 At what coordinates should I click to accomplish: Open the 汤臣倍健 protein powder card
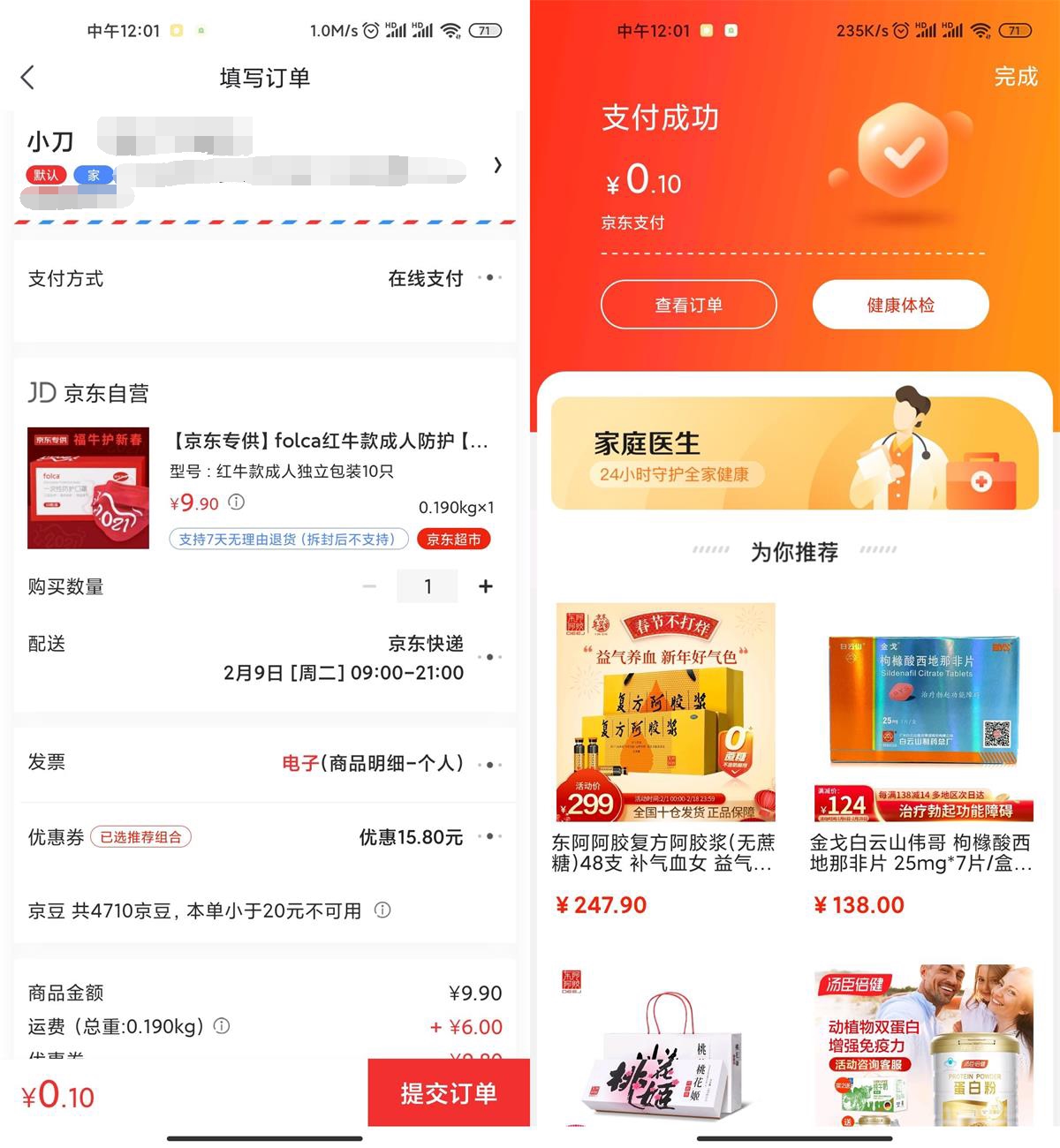coord(922,1046)
